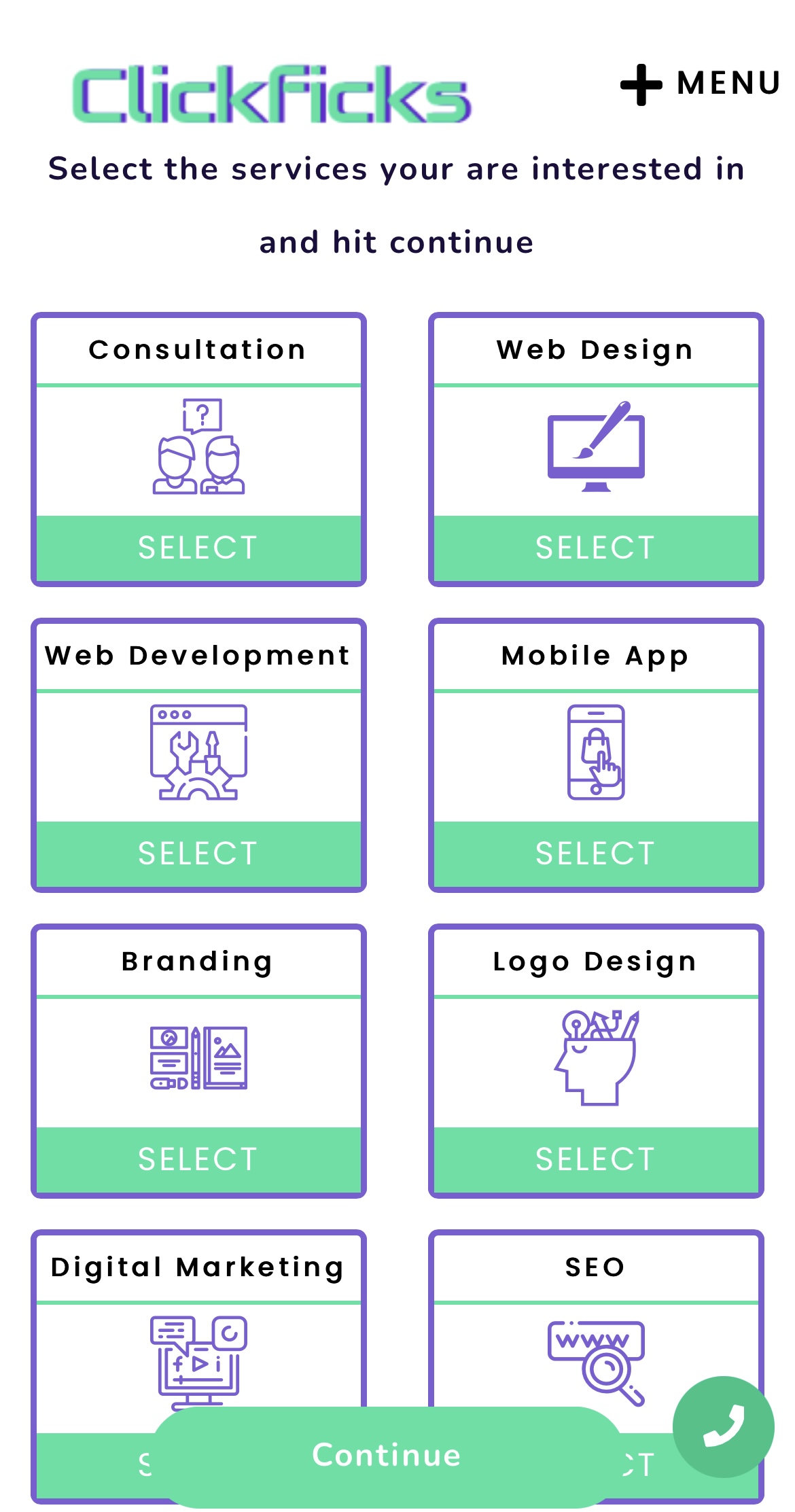Screen dimensions: 795x1512
Task: Select the Mobile App service
Action: [x=596, y=853]
